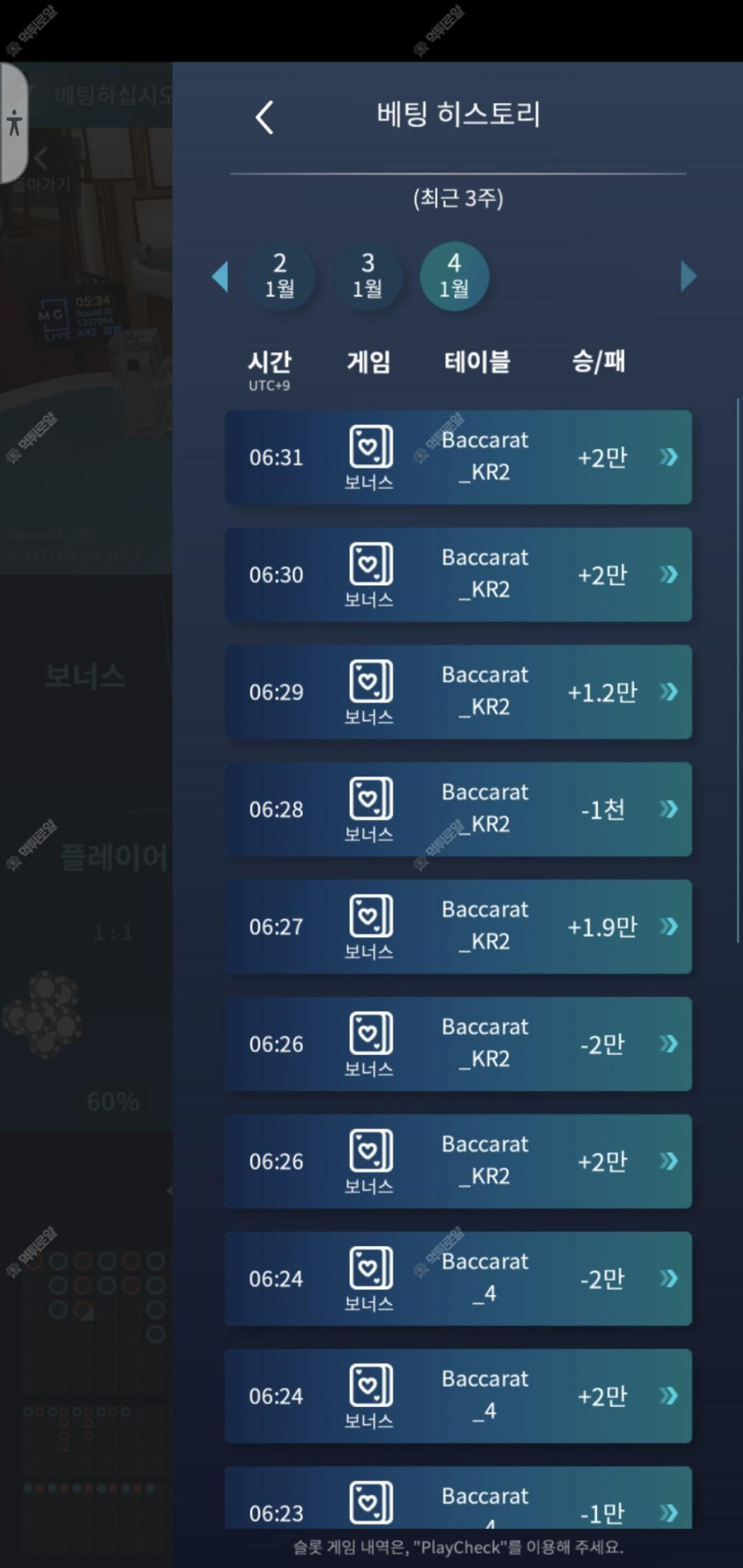Open the 06:28 -1천 bet details
The width and height of the screenshot is (743, 1568).
coord(458,809)
